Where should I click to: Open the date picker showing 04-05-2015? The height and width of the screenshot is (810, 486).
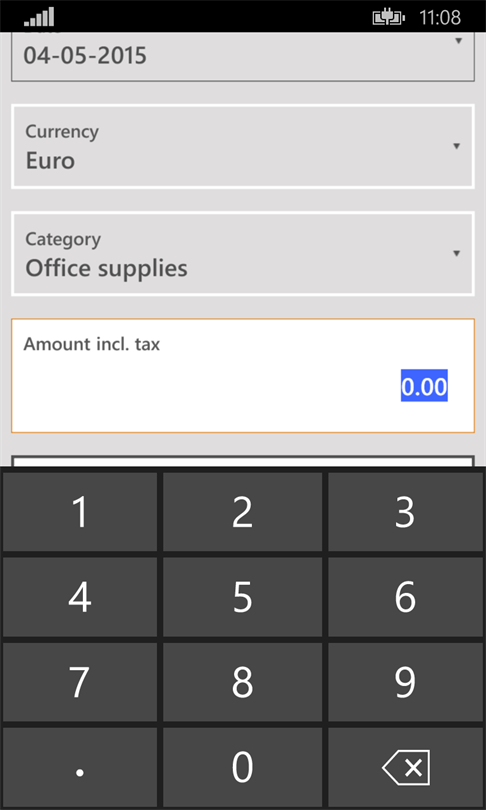pos(243,57)
